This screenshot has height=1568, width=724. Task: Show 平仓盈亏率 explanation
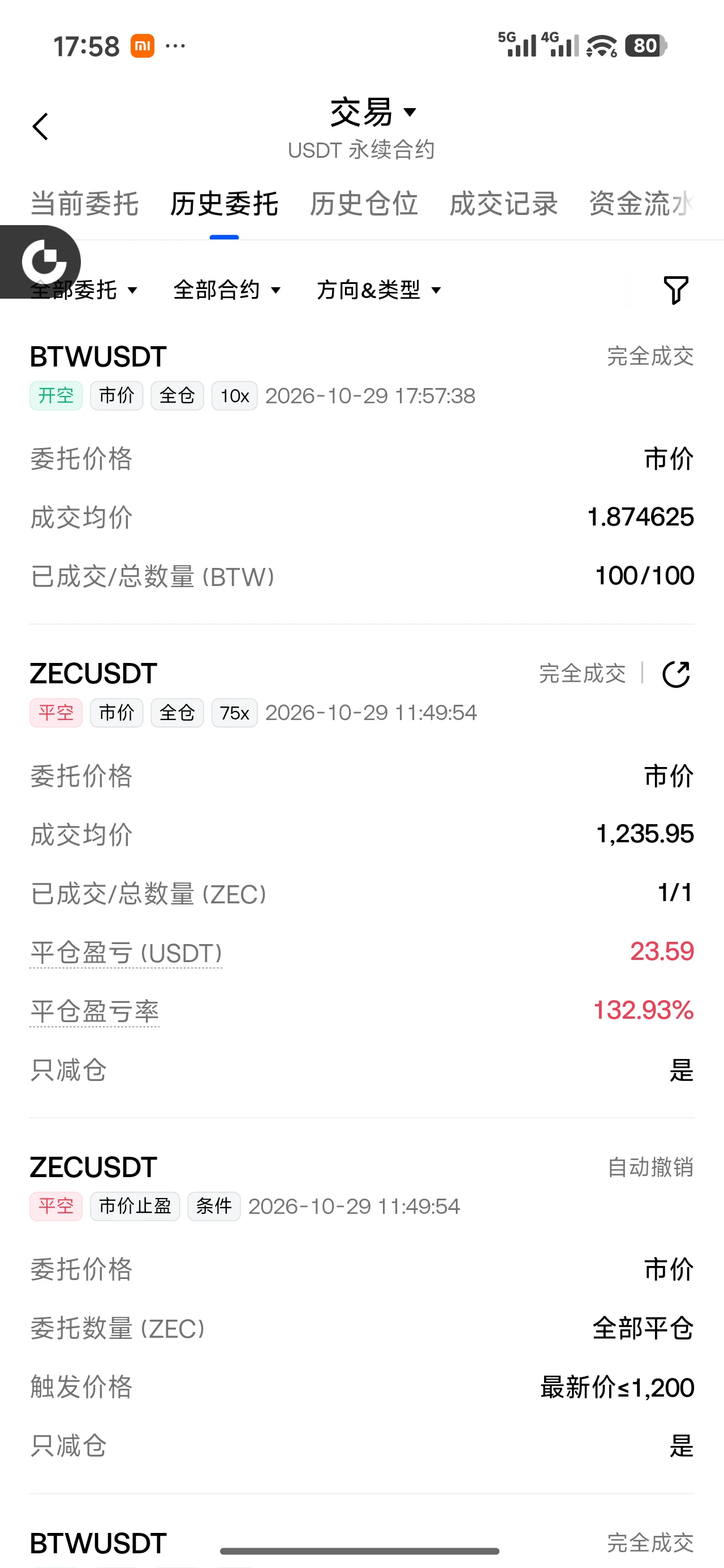coord(94,1011)
